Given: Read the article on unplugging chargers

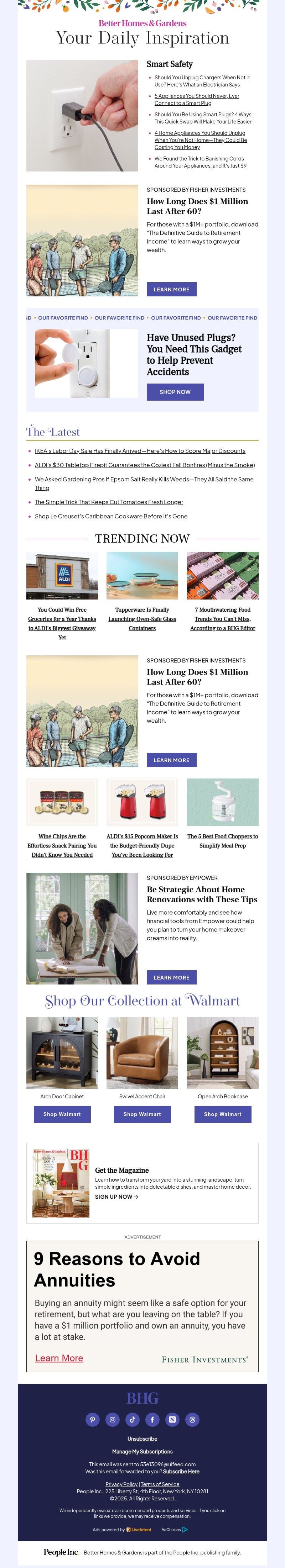Looking at the screenshot, I should 202,81.
